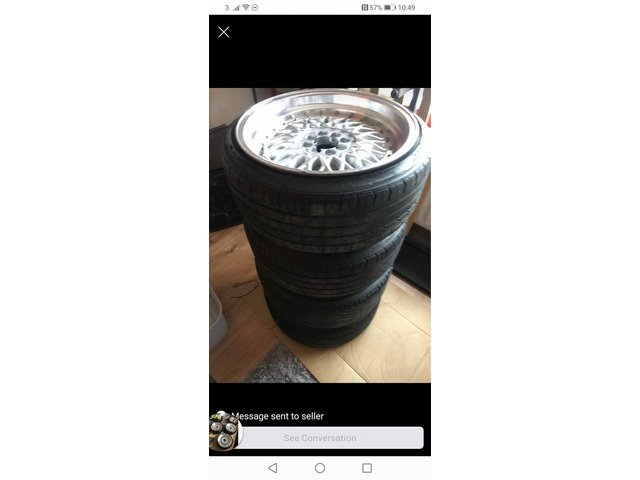Open the listing's wheel thumbnail

coord(225,431)
